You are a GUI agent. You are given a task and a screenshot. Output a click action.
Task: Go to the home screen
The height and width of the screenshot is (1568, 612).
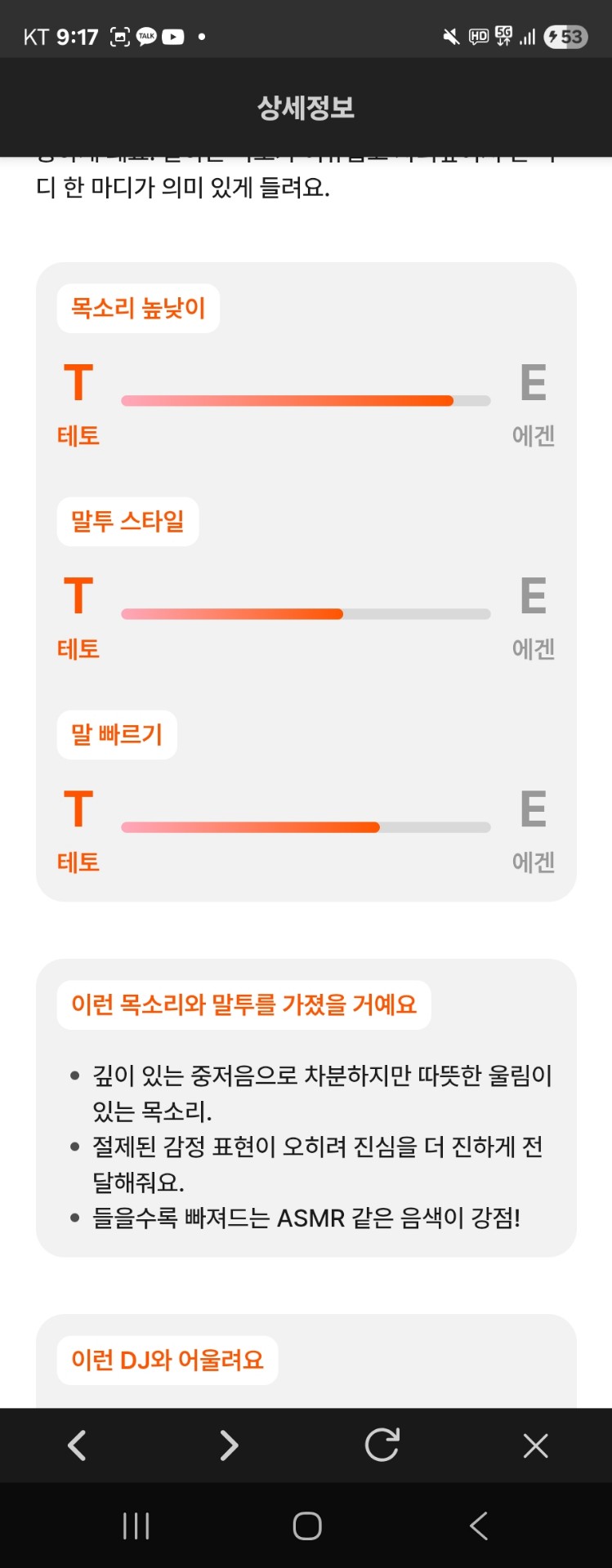click(306, 1526)
